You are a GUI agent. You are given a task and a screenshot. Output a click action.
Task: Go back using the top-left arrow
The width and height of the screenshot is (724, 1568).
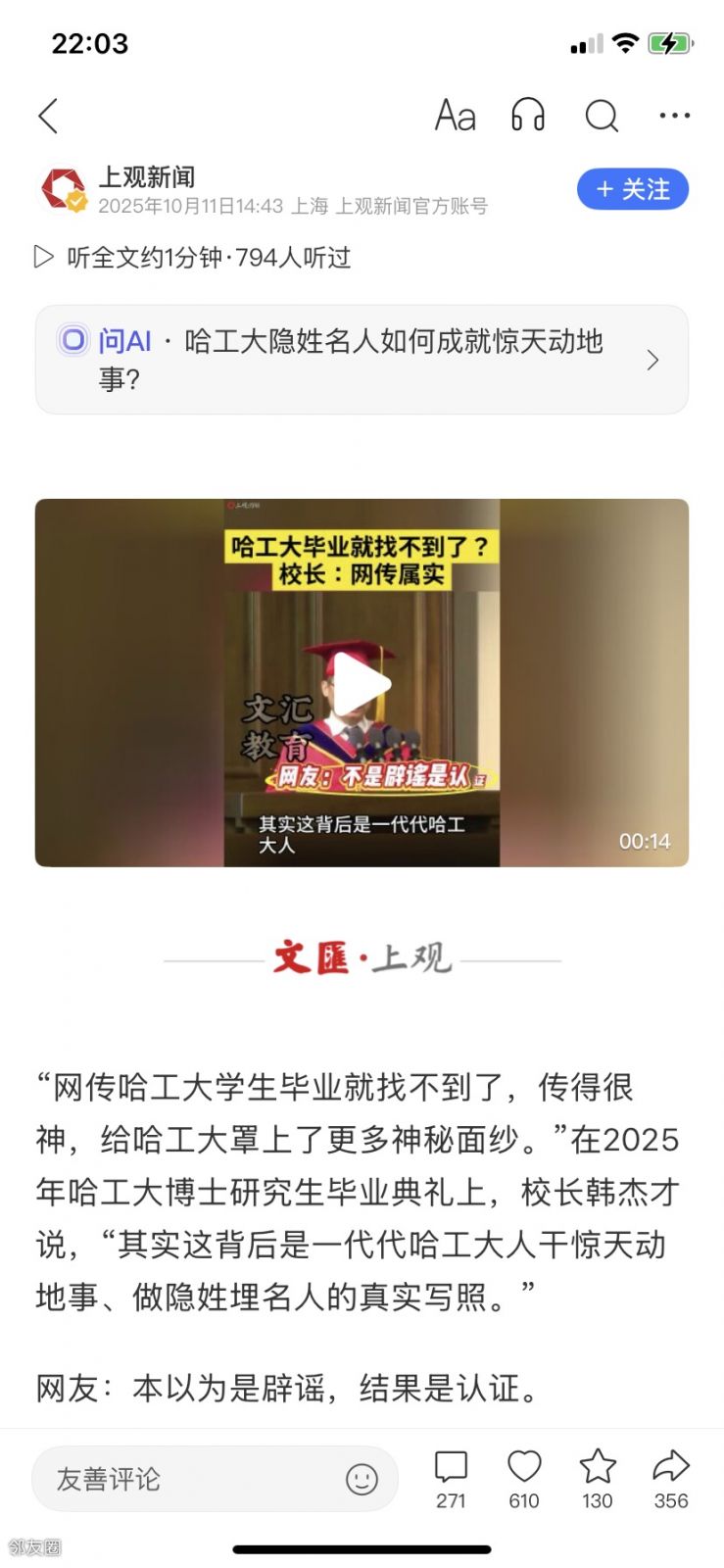pos(48,117)
